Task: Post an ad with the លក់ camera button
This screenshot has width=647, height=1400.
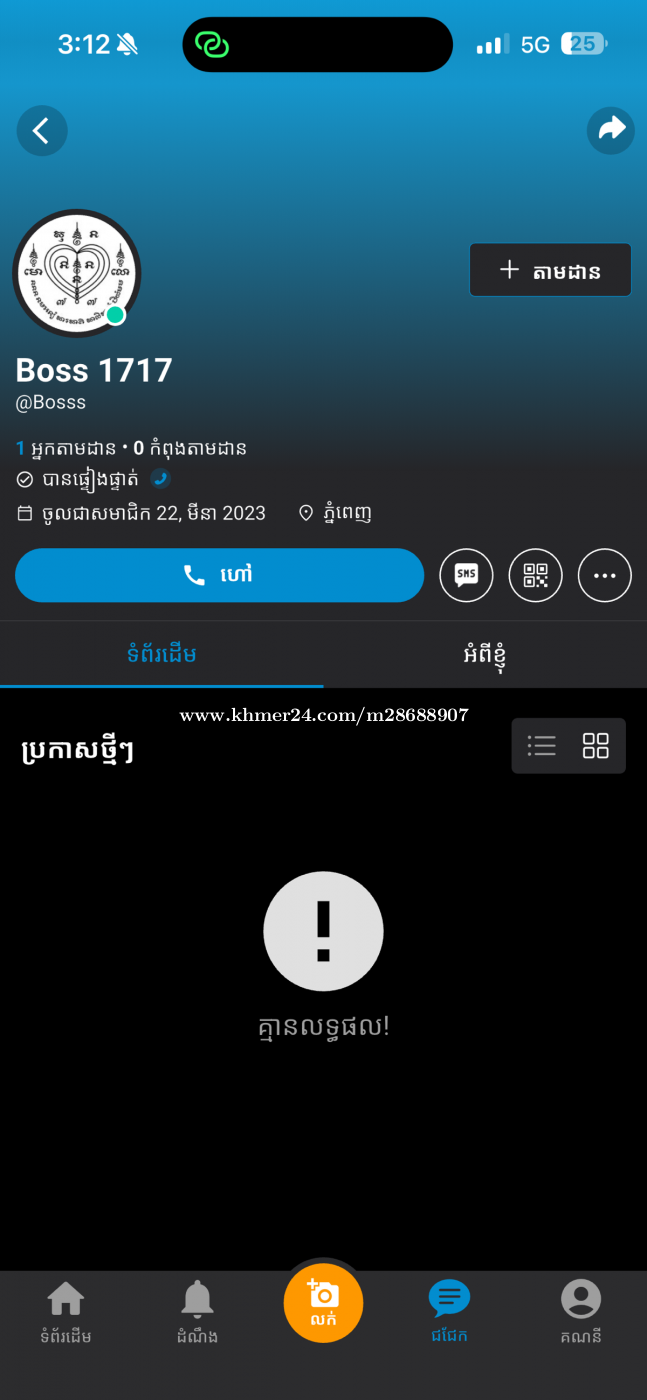Action: [x=323, y=1302]
